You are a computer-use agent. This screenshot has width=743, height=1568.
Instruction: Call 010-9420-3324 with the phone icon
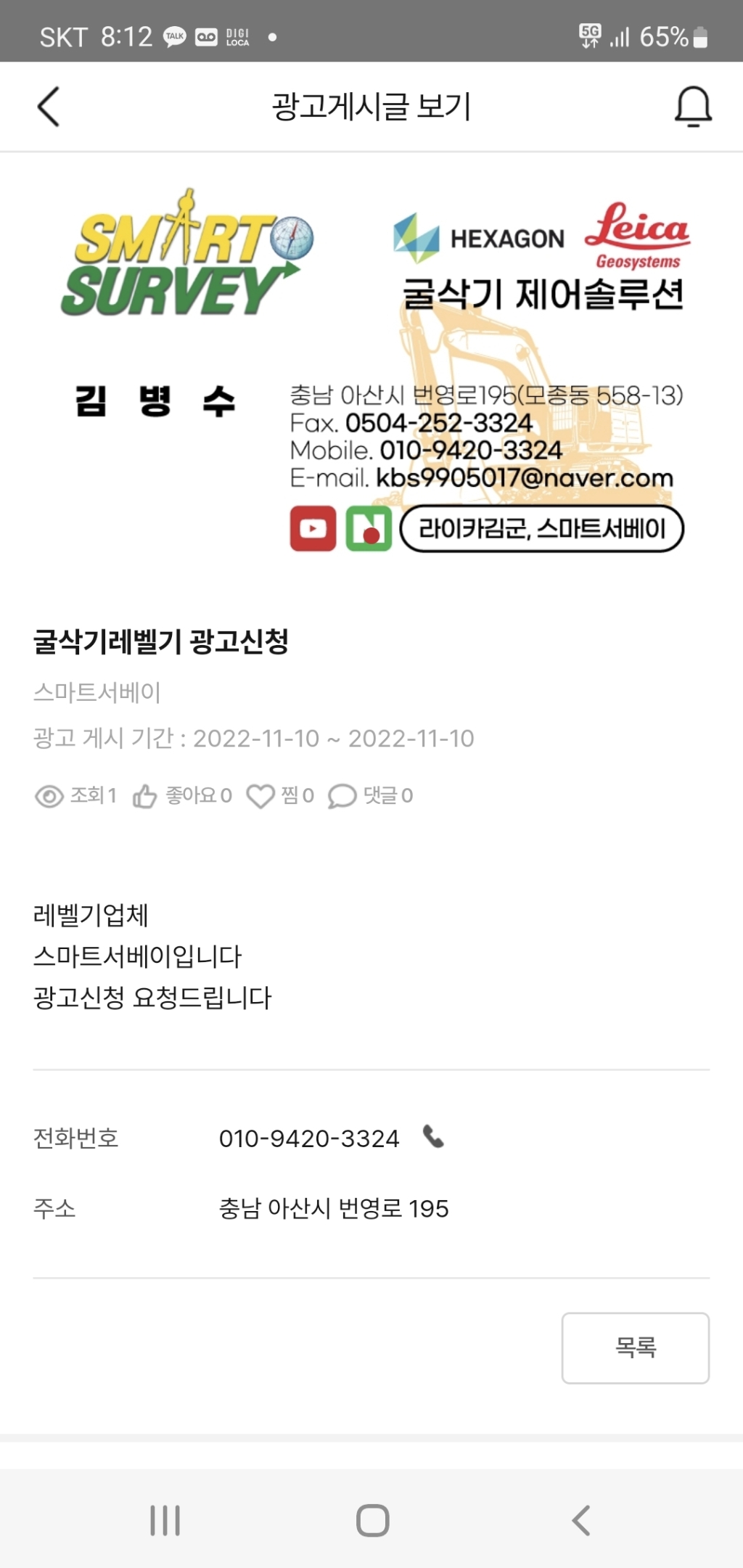433,1136
